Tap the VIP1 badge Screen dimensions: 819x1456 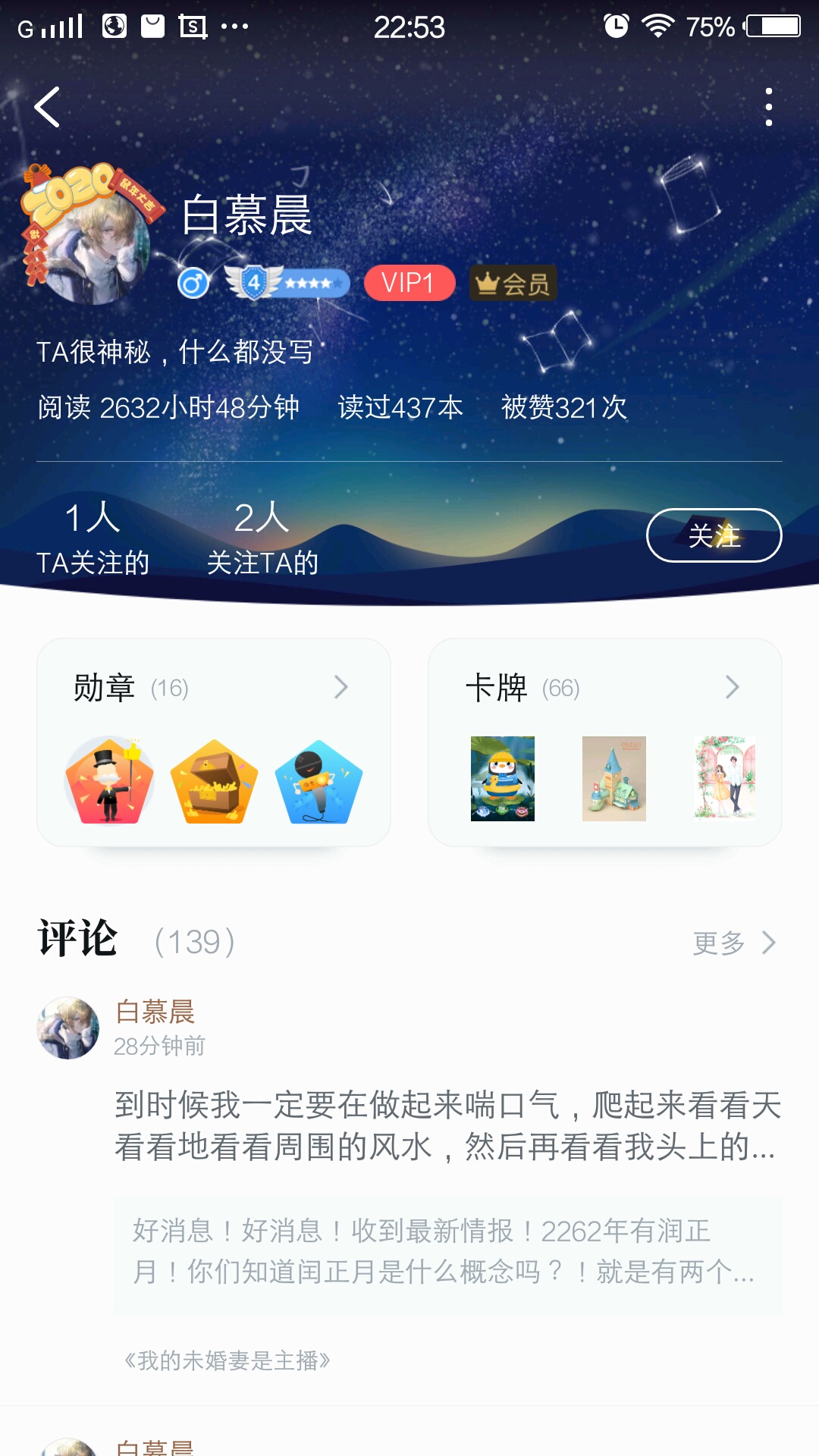pyautogui.click(x=409, y=283)
